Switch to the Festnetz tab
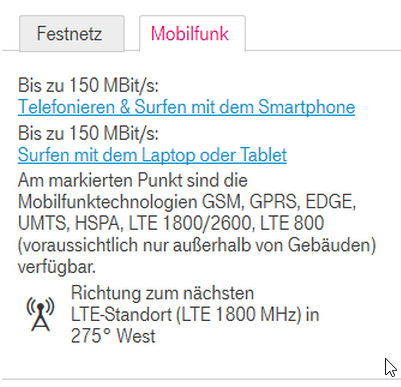 click(72, 34)
